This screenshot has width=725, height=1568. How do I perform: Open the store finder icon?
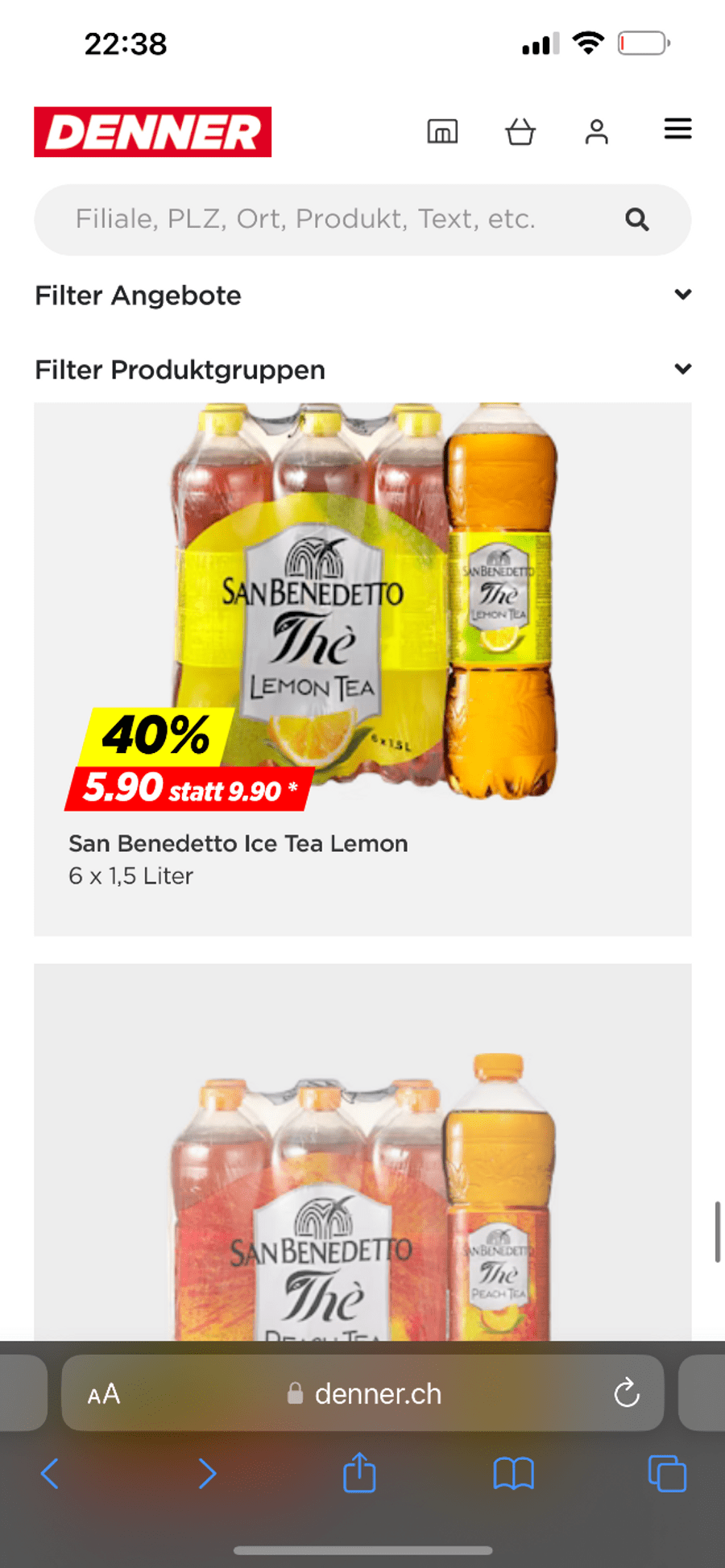(x=442, y=131)
